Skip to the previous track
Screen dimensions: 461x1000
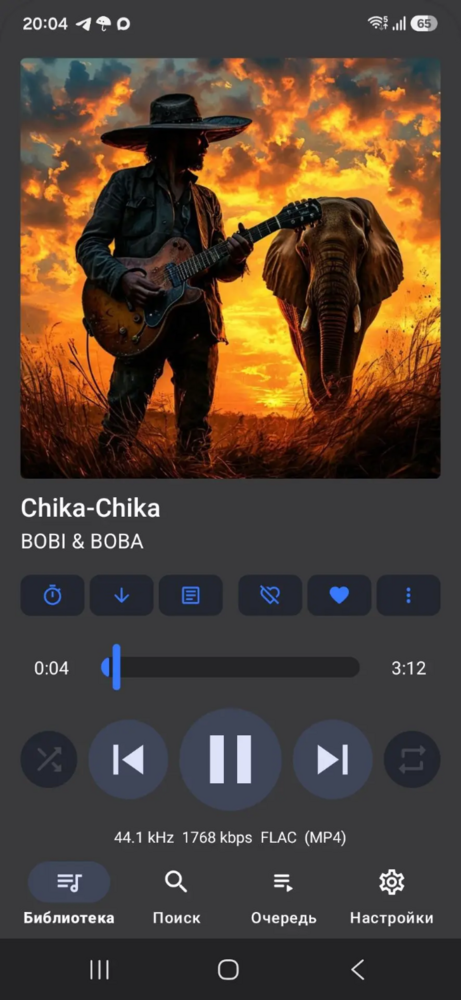point(128,759)
